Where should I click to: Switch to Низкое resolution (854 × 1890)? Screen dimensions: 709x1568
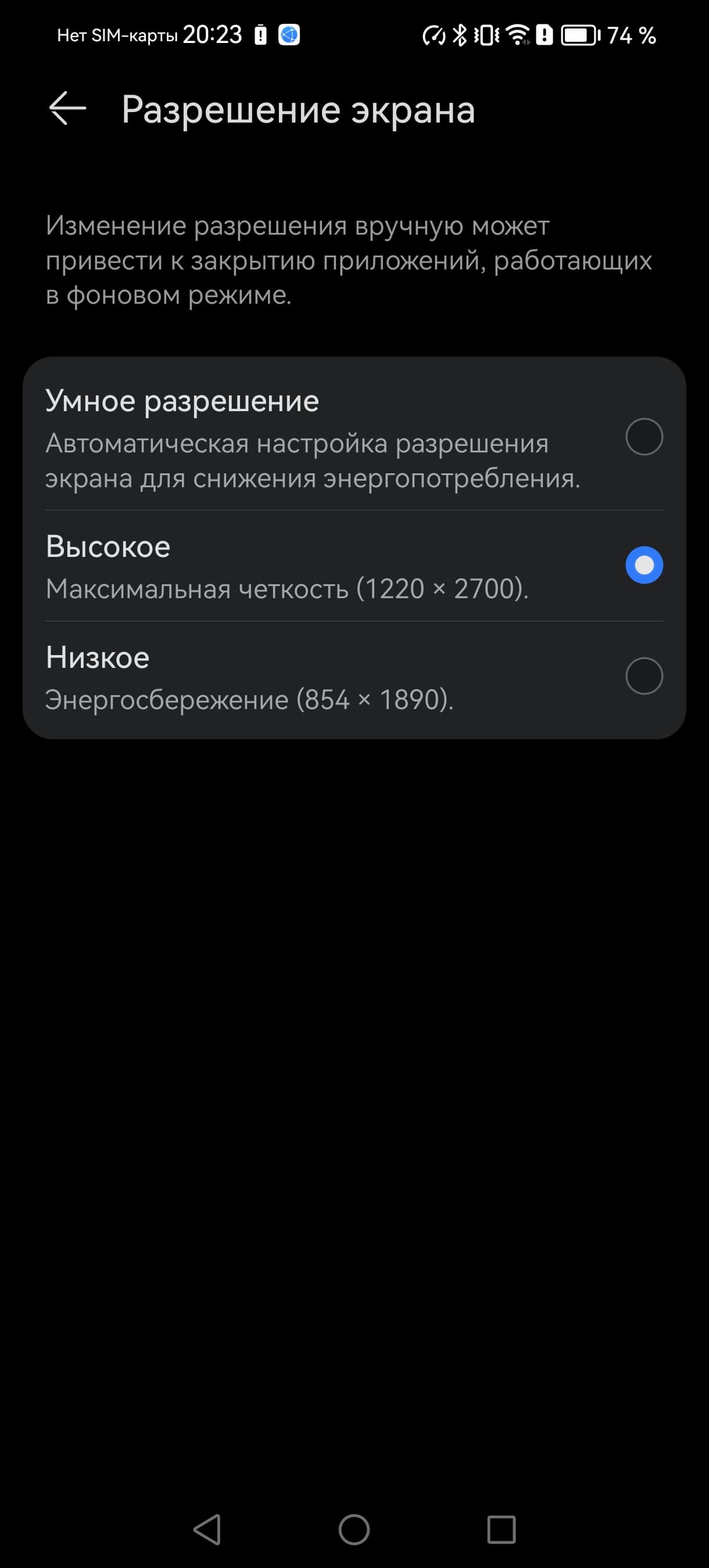pyautogui.click(x=644, y=676)
